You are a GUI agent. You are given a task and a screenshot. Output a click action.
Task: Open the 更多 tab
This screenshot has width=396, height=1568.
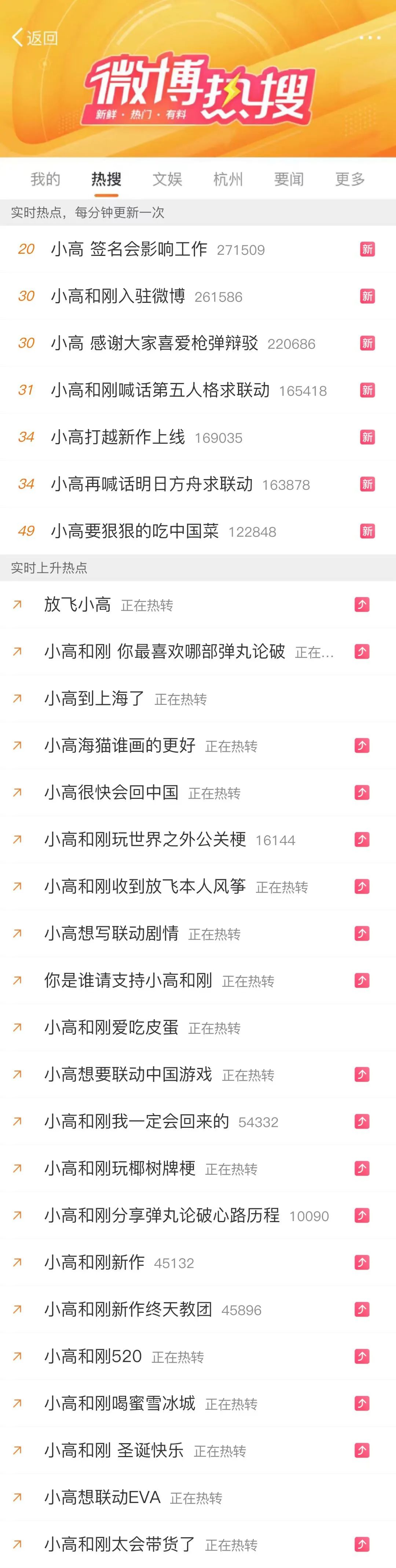tap(350, 179)
